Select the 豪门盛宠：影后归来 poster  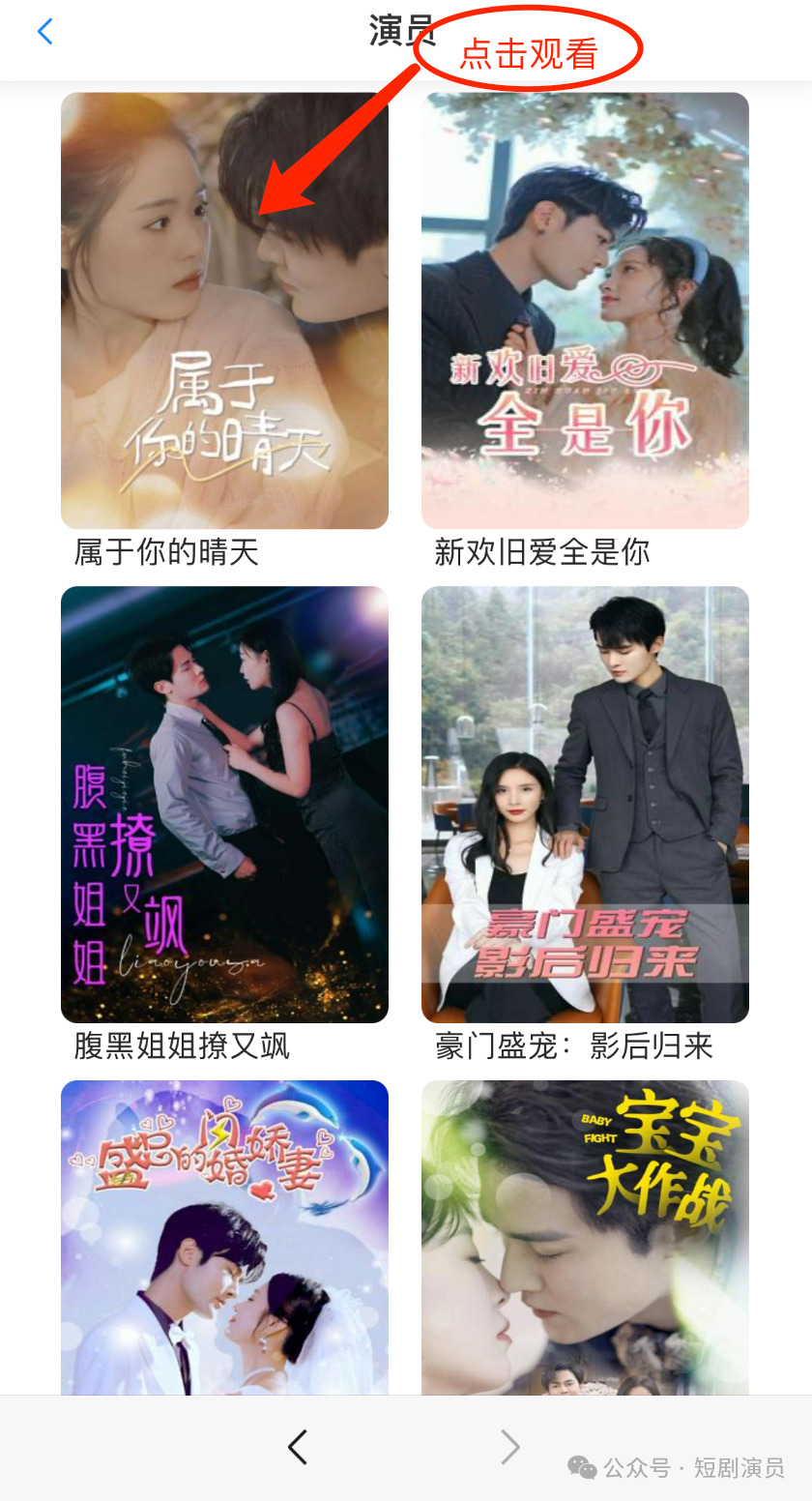pyautogui.click(x=585, y=804)
